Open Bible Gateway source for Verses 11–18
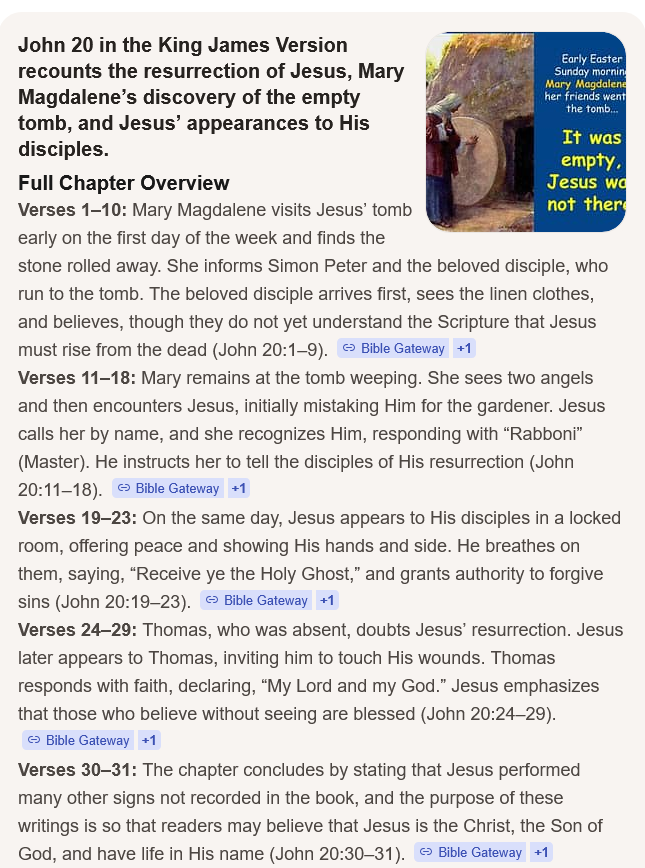Image resolution: width=645 pixels, height=868 pixels. click(167, 488)
